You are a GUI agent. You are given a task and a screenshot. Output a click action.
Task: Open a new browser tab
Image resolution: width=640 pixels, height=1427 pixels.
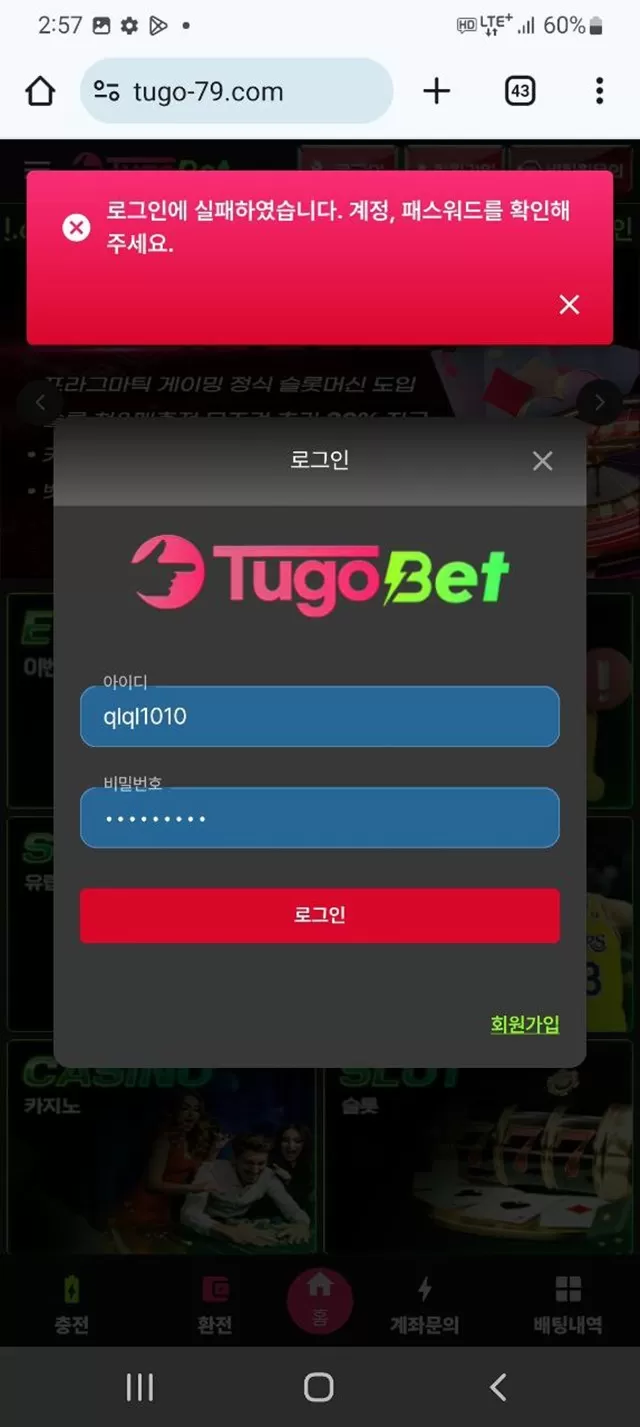[x=437, y=92]
